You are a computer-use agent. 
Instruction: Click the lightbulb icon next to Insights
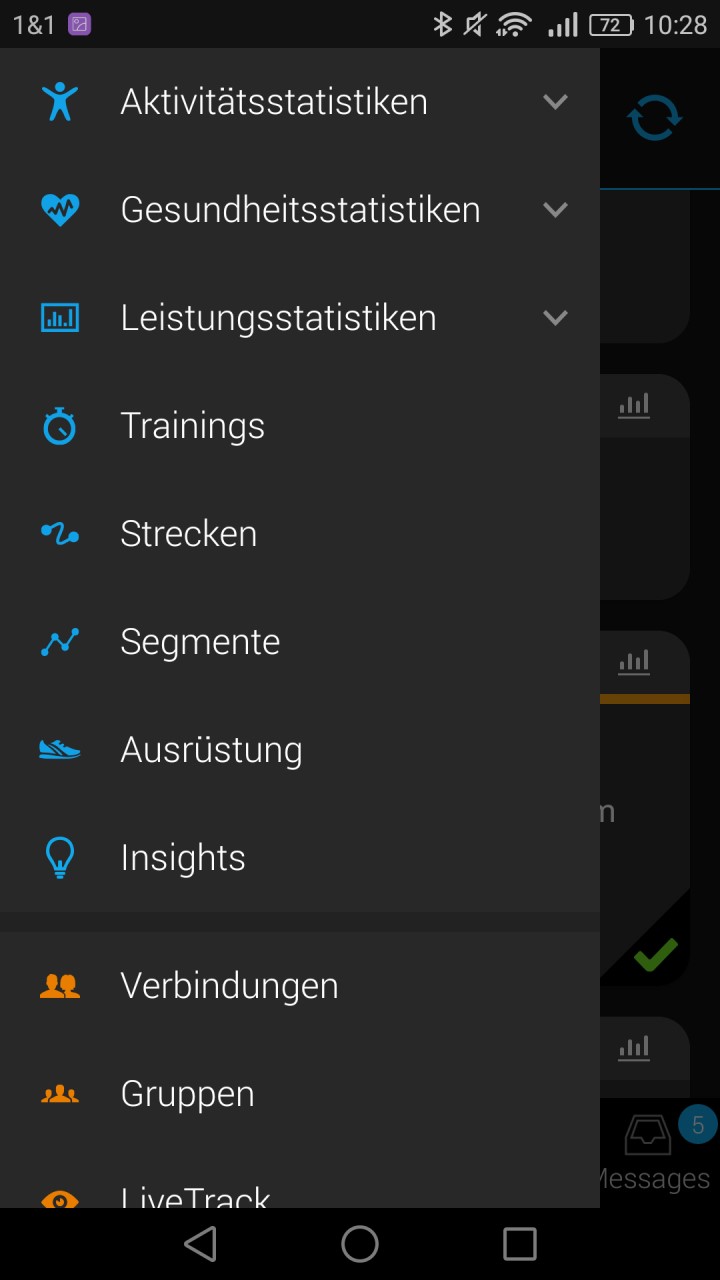pyautogui.click(x=60, y=857)
